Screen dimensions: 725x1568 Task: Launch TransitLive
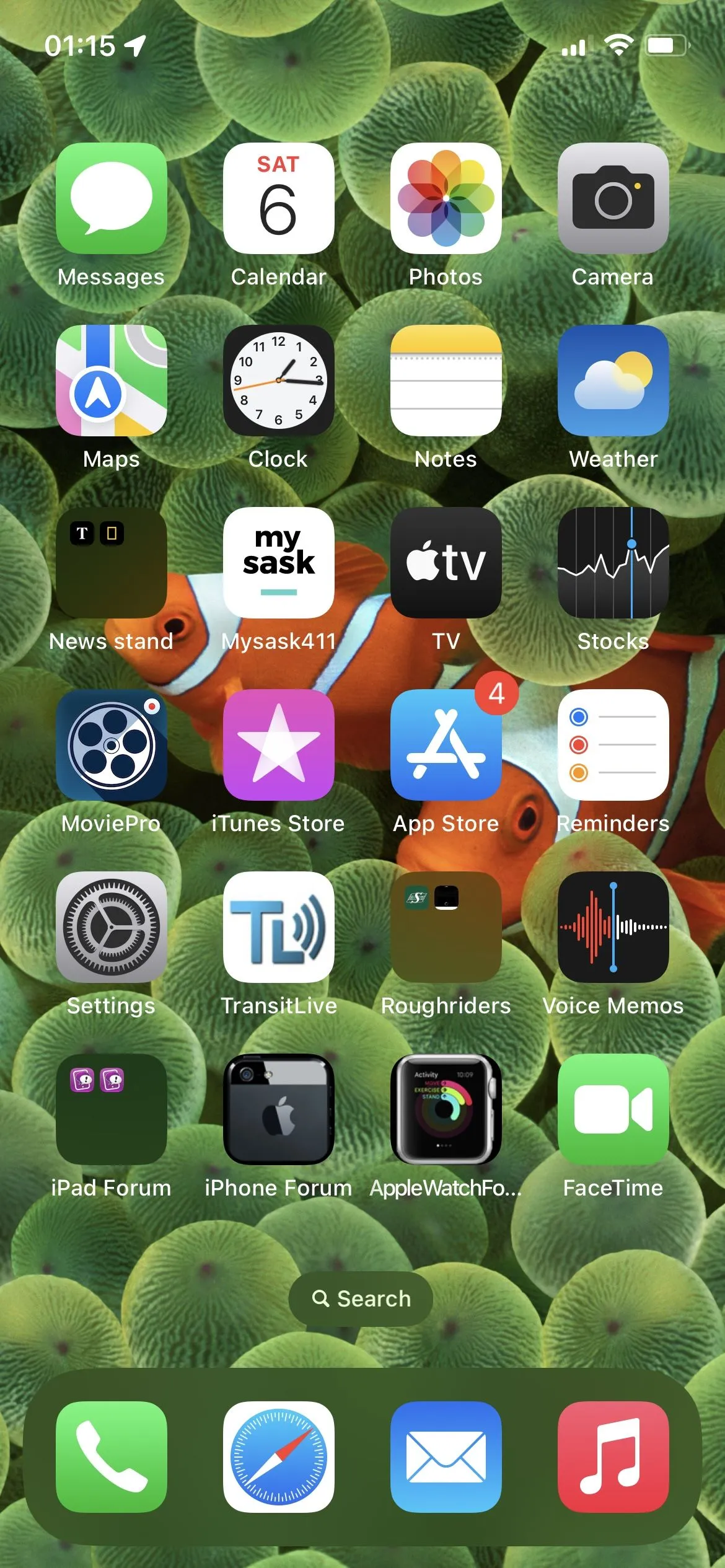[x=279, y=927]
